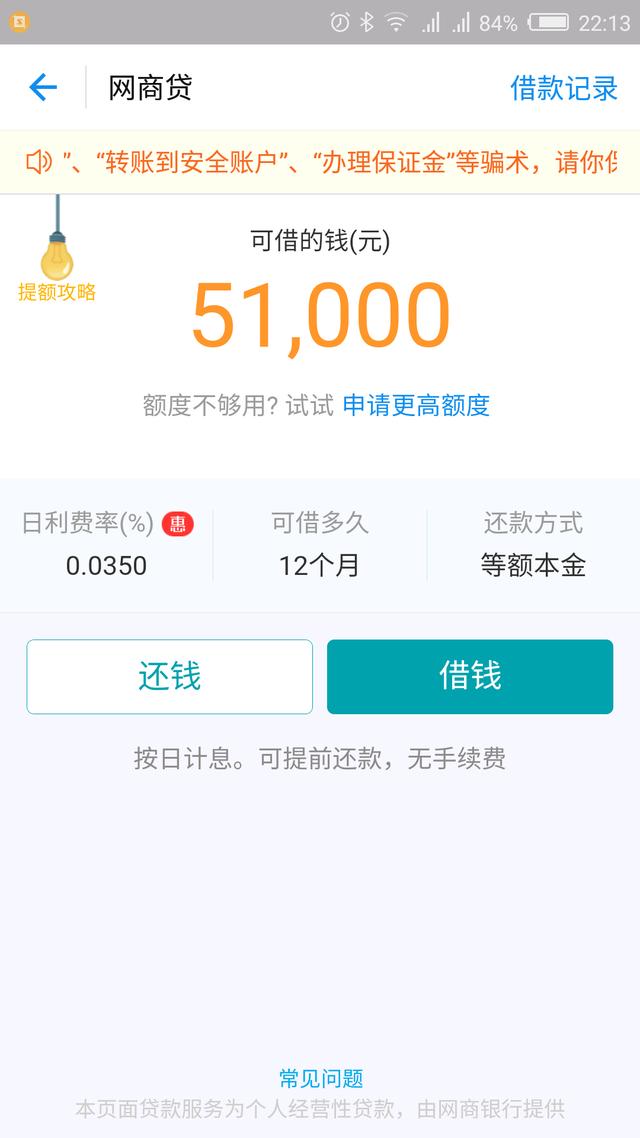Go back using the arrow icon
Viewport: 640px width, 1138px height.
tap(43, 88)
